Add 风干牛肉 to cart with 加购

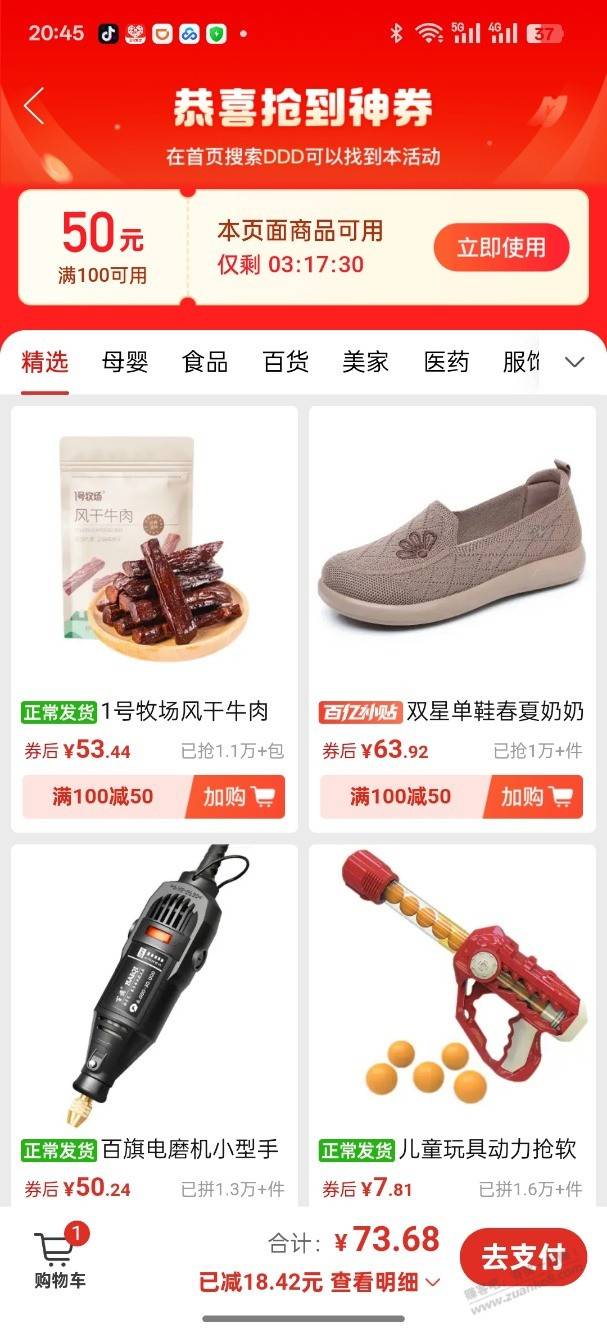[x=238, y=797]
